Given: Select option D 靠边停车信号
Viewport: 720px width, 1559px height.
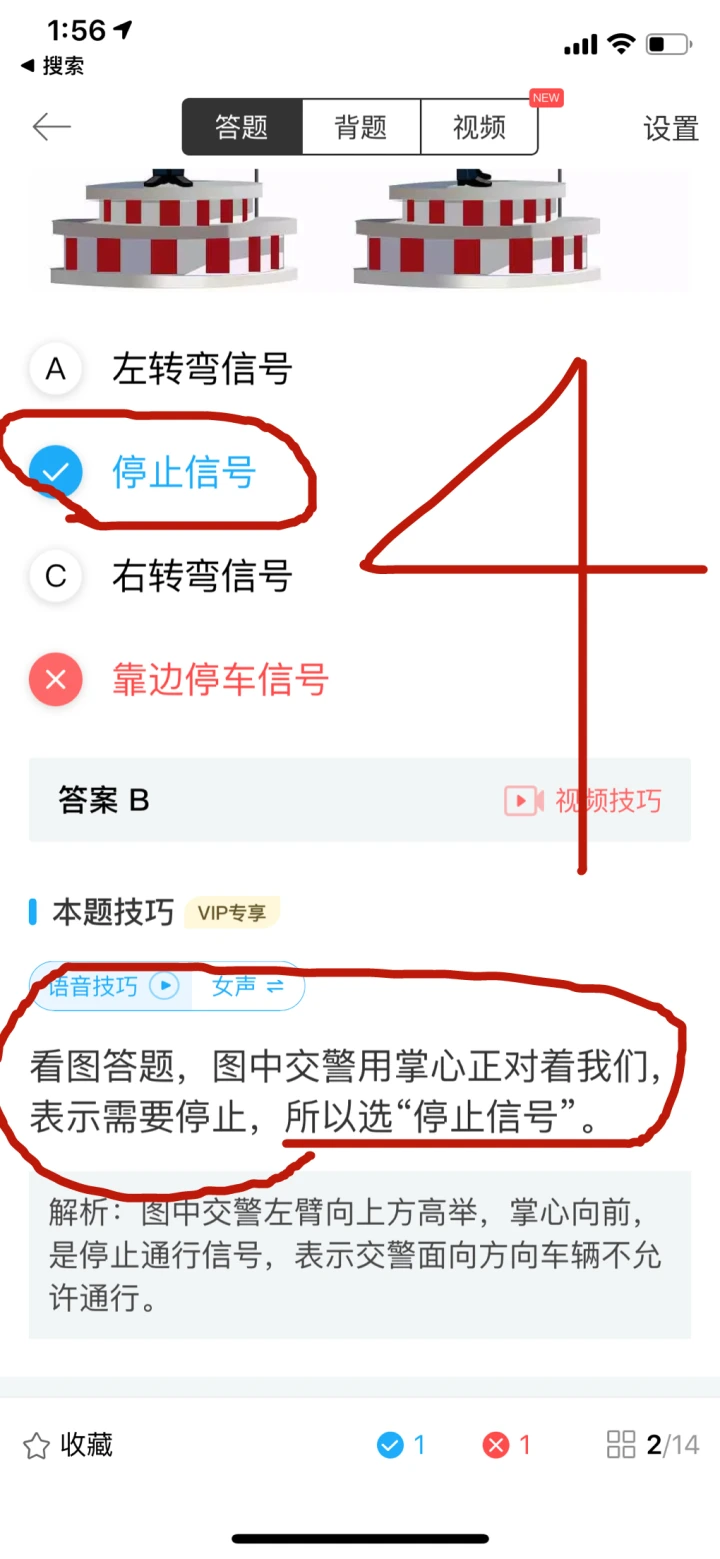Looking at the screenshot, I should (x=218, y=680).
